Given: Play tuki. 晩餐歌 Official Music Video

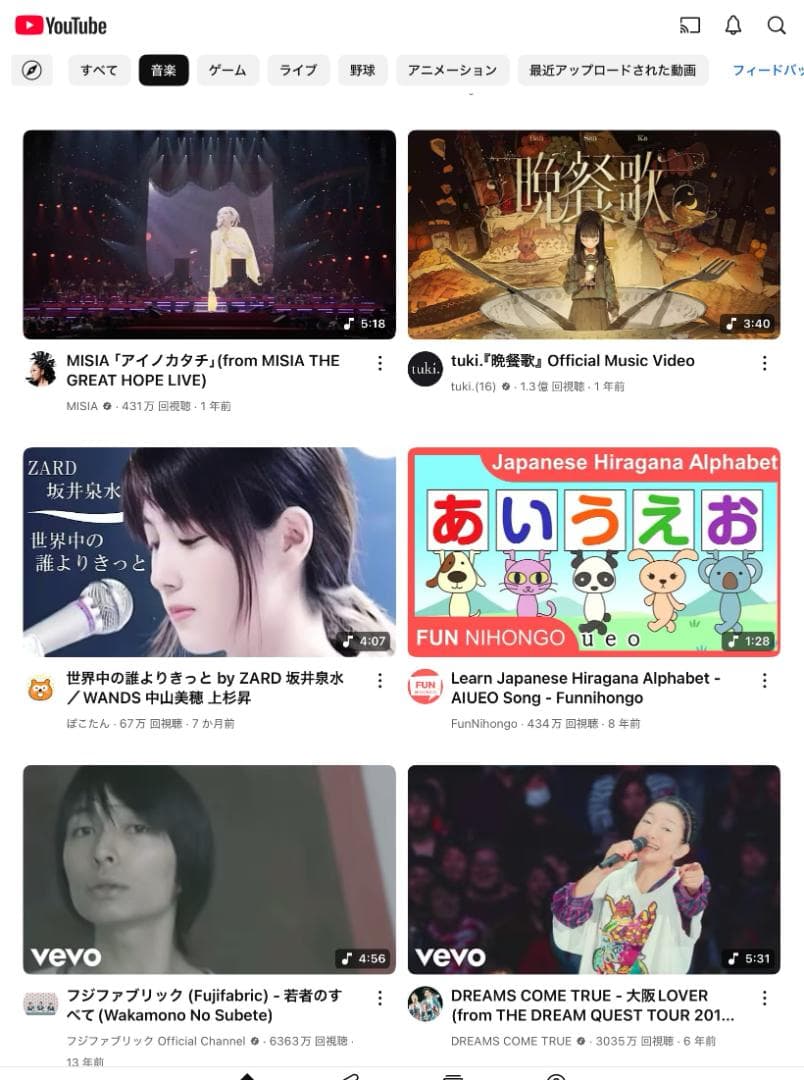Looking at the screenshot, I should tap(594, 234).
